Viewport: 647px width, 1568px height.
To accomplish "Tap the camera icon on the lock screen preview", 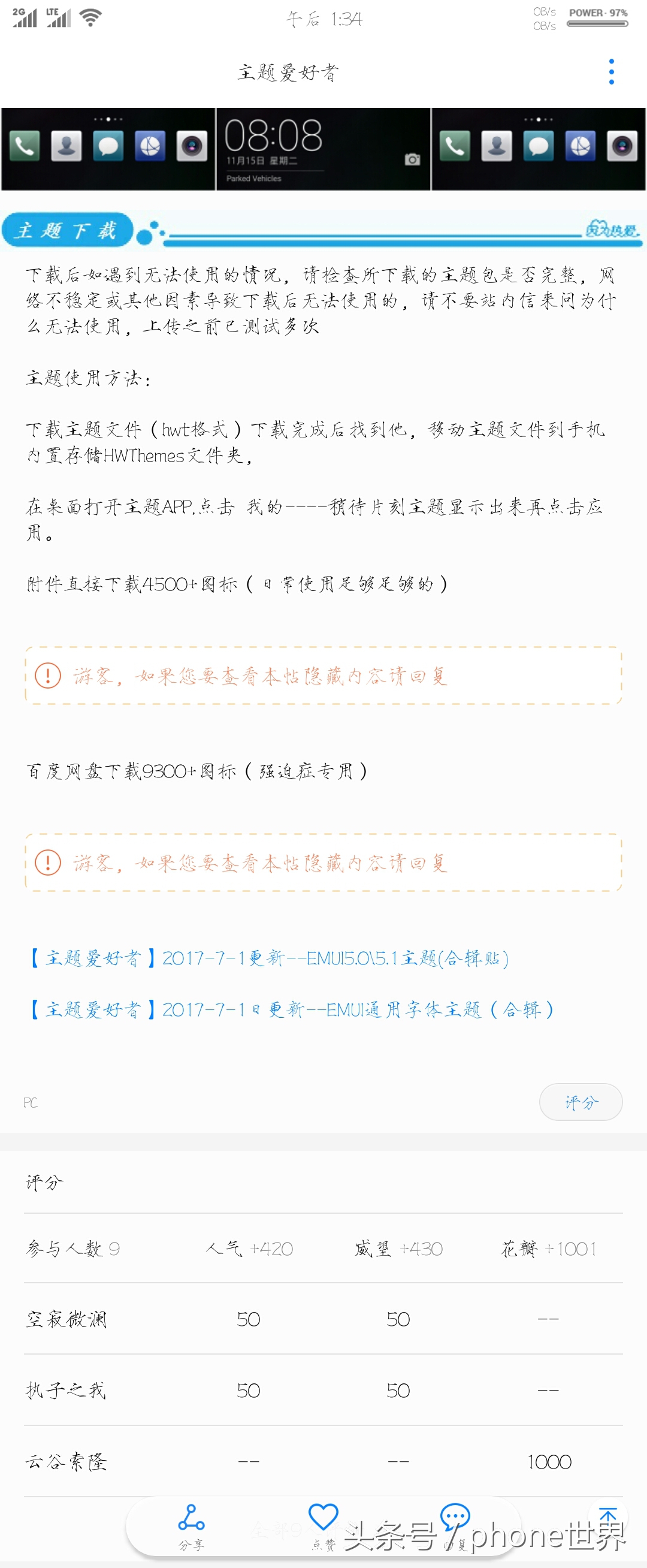I will coord(412,158).
